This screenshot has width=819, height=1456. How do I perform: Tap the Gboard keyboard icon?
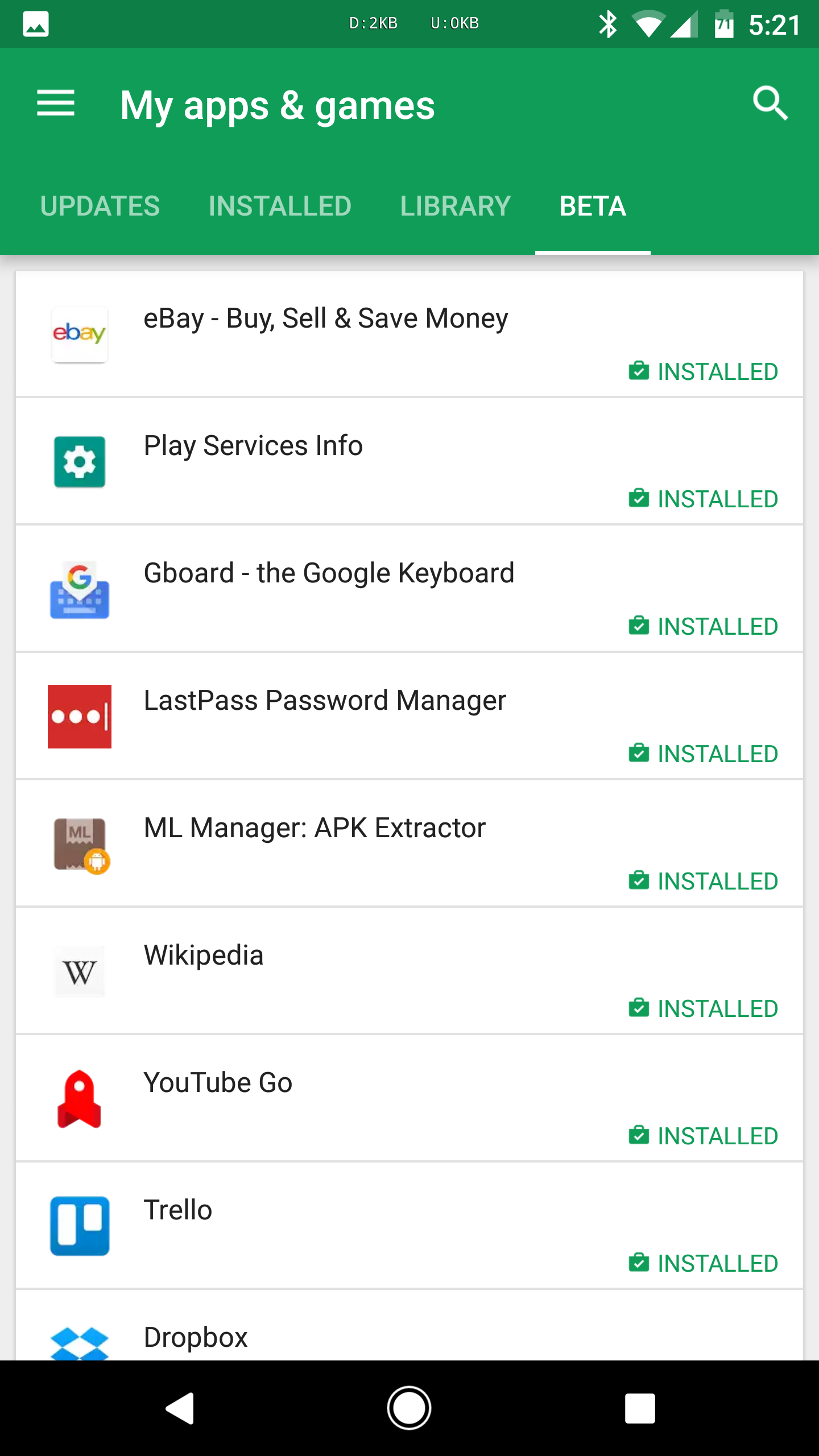point(80,589)
